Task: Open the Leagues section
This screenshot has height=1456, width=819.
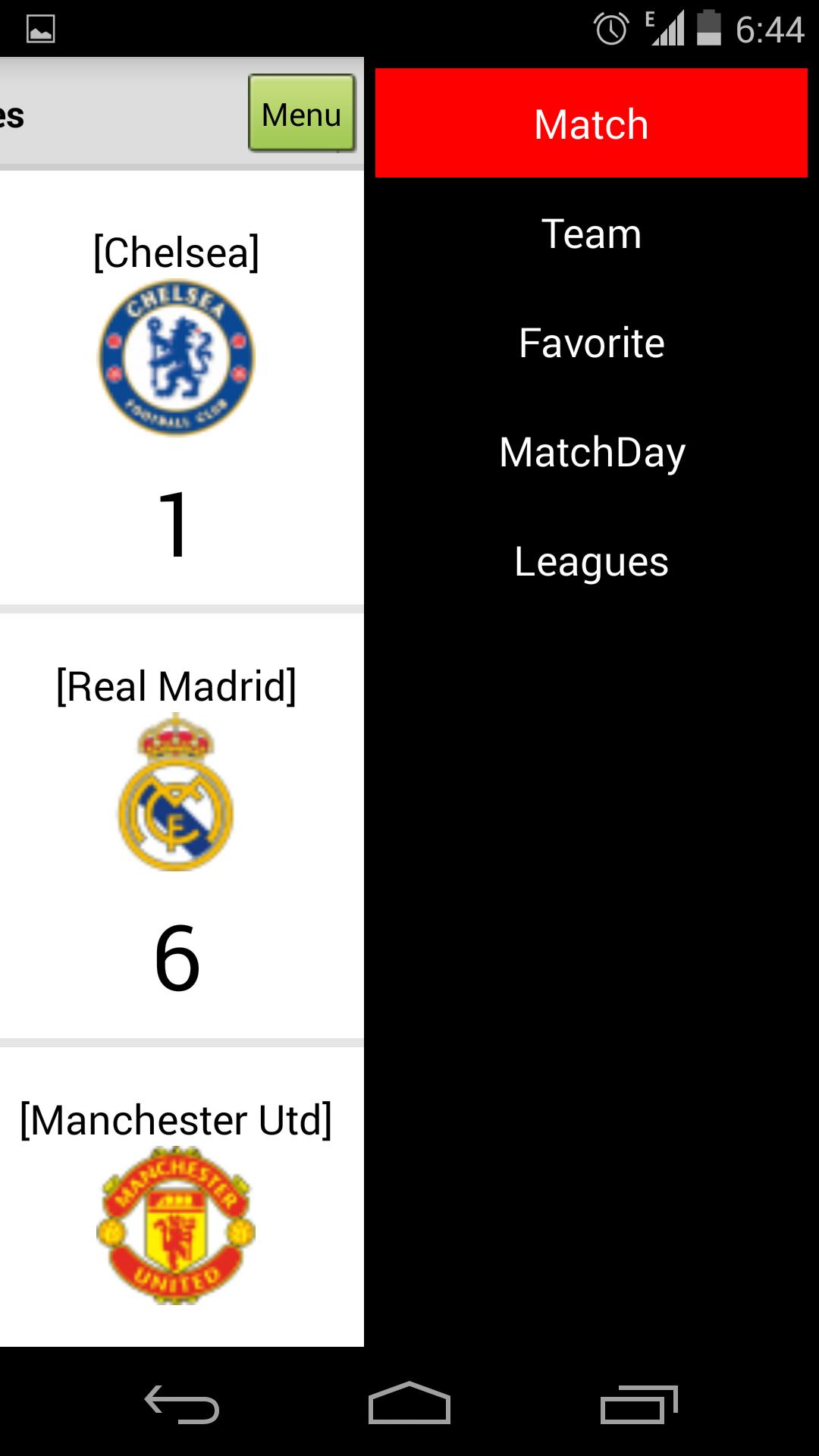Action: (591, 561)
